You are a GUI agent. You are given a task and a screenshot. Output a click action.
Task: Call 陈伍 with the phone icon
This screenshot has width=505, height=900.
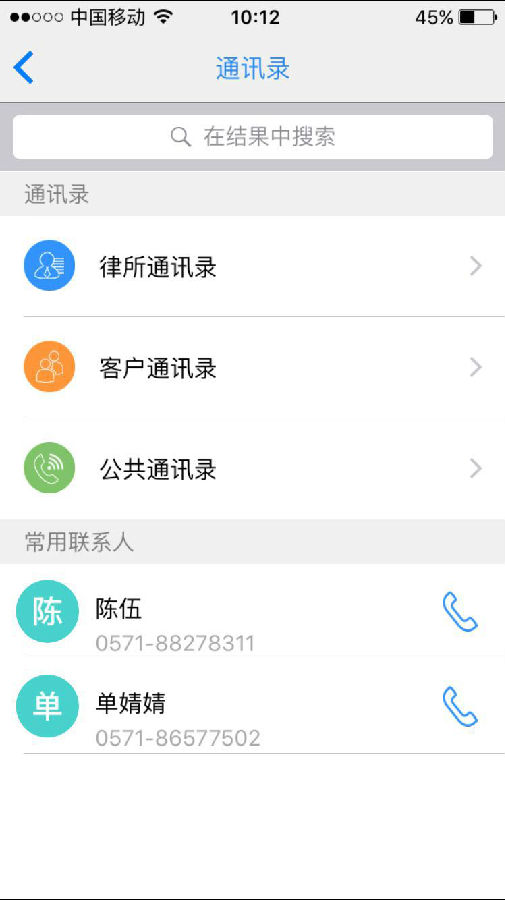tap(460, 612)
